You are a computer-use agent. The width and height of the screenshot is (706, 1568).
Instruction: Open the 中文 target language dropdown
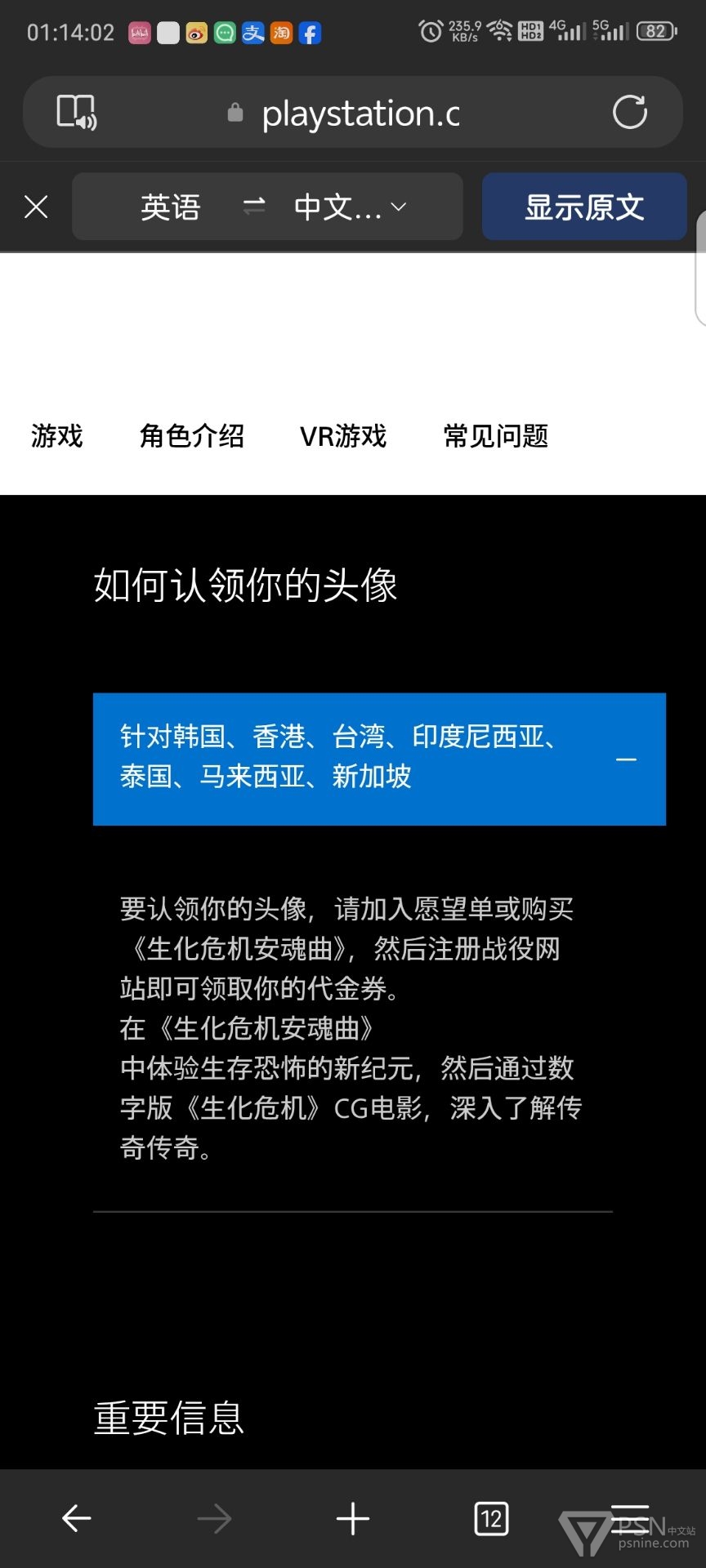[x=350, y=207]
